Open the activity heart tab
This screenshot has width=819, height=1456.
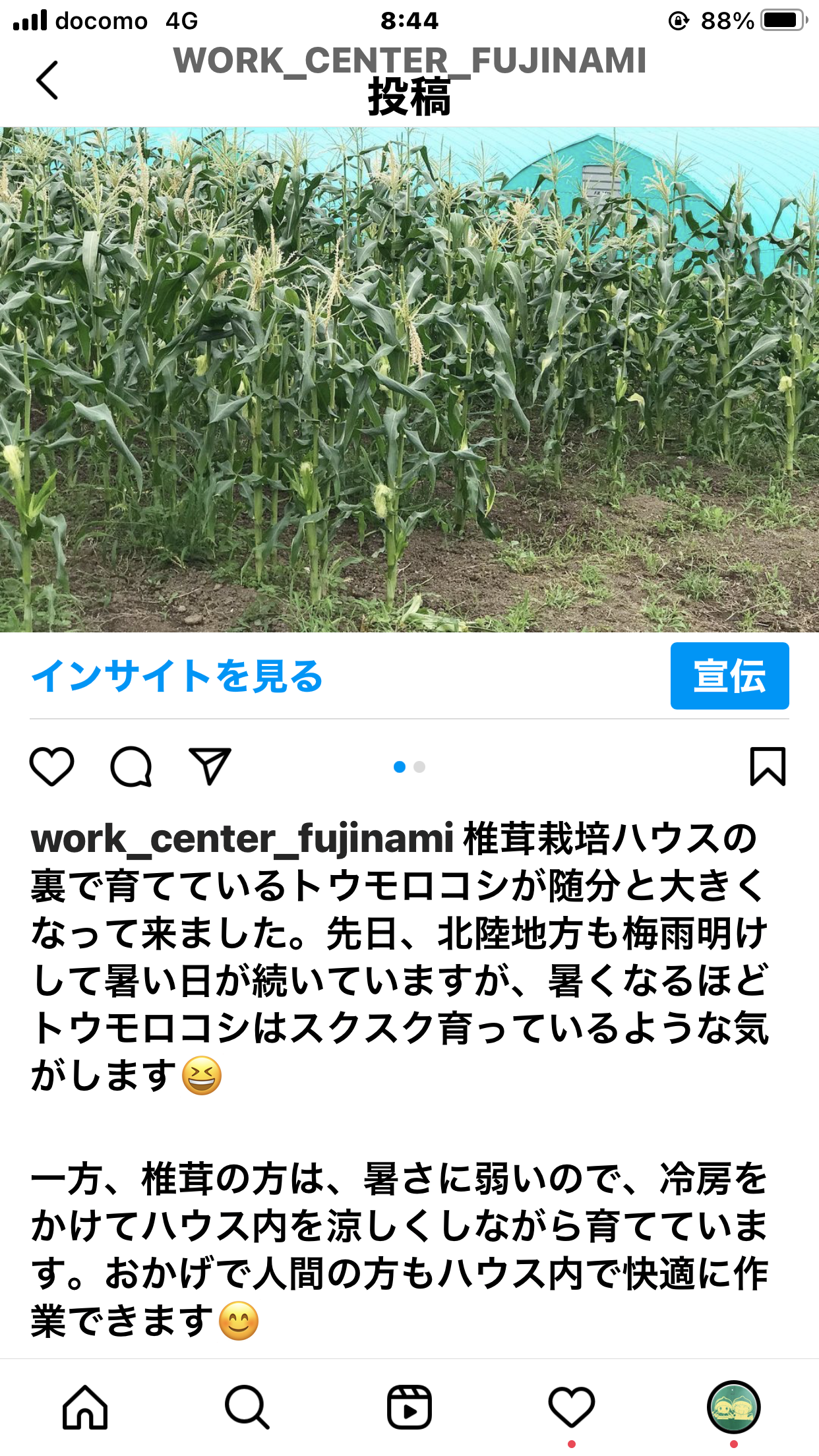point(572,1407)
